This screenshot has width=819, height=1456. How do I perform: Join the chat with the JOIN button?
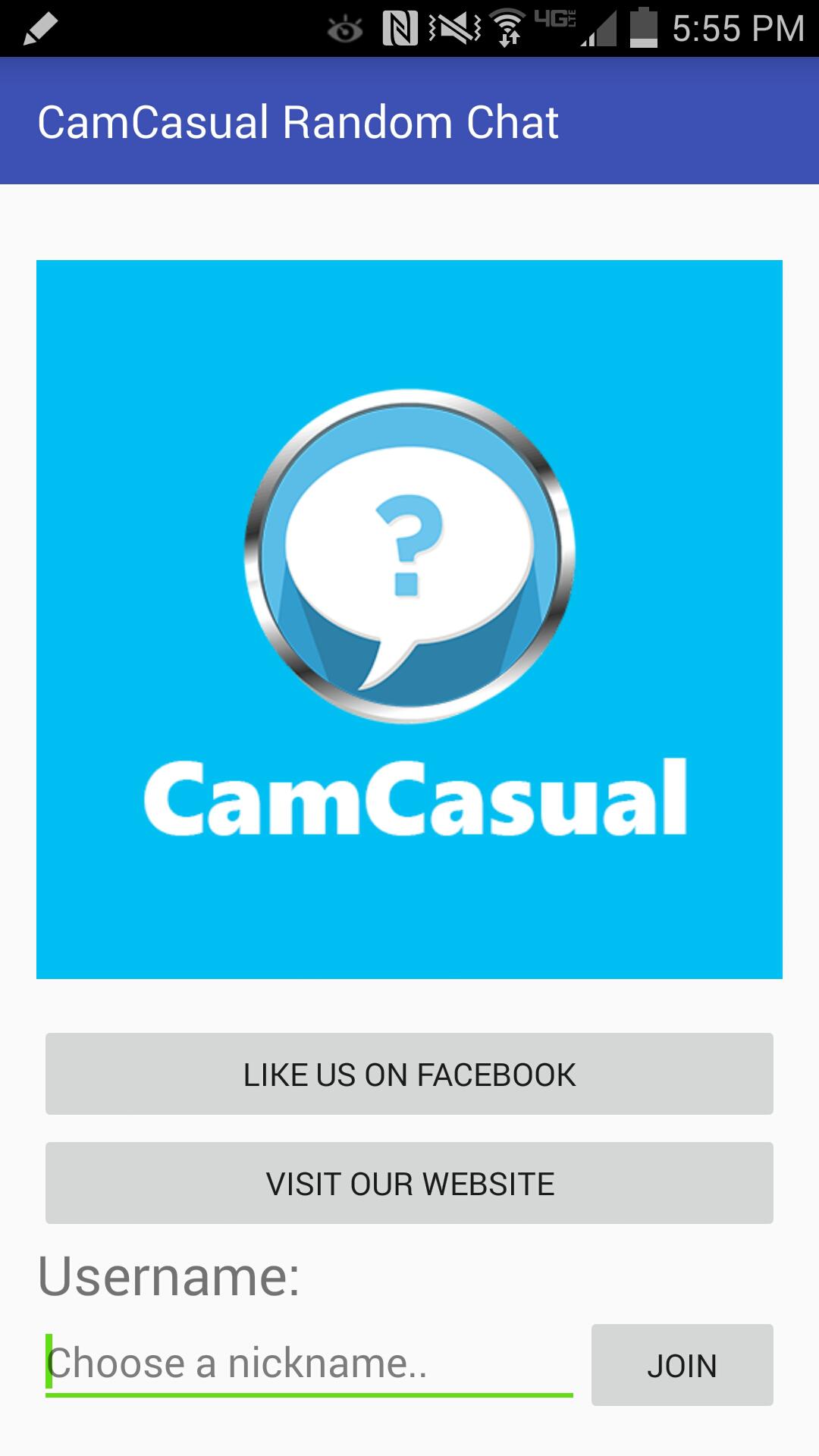682,1365
